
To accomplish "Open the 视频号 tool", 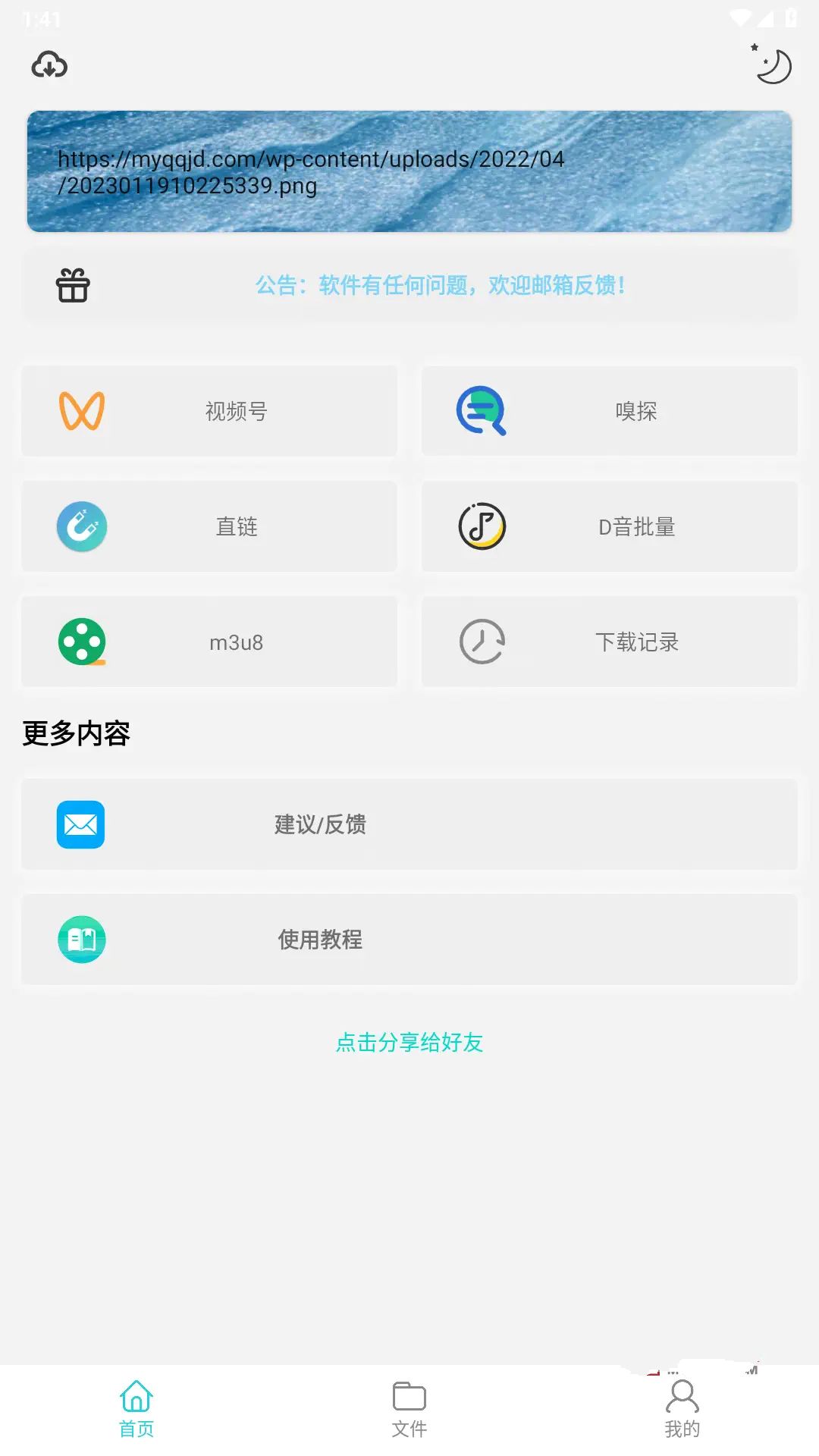I will click(209, 411).
